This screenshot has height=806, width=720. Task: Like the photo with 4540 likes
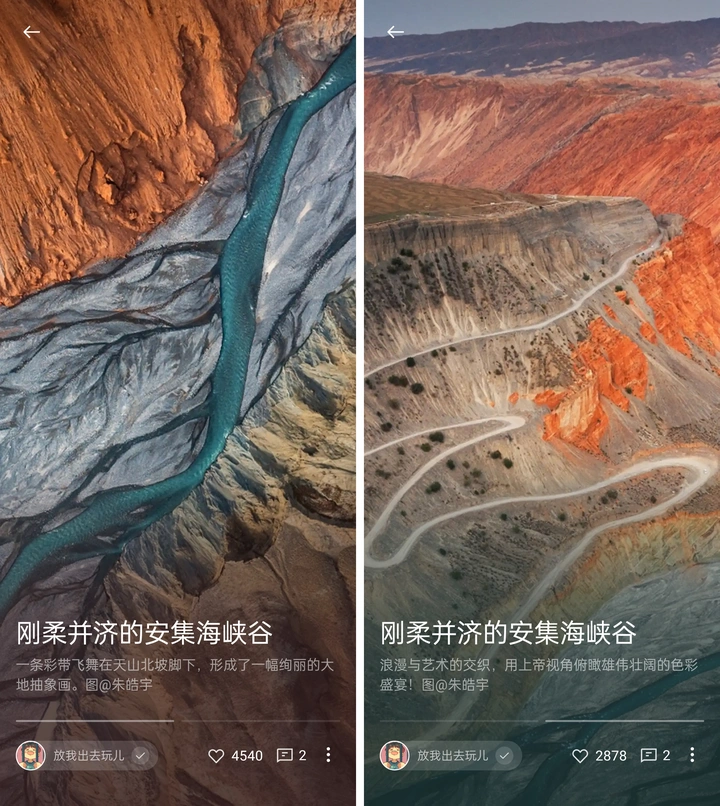pos(216,756)
